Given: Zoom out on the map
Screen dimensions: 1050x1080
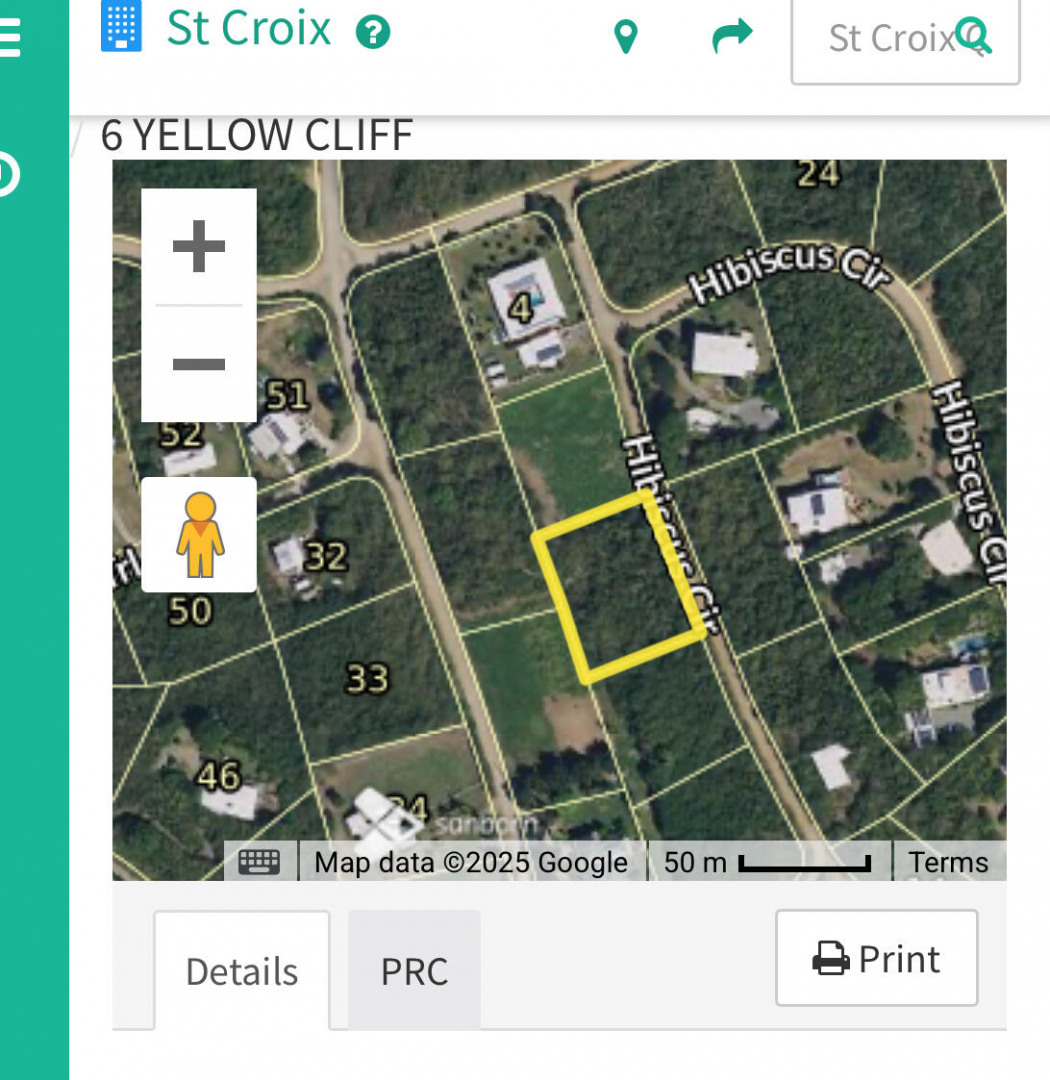Looking at the screenshot, I should pyautogui.click(x=199, y=364).
